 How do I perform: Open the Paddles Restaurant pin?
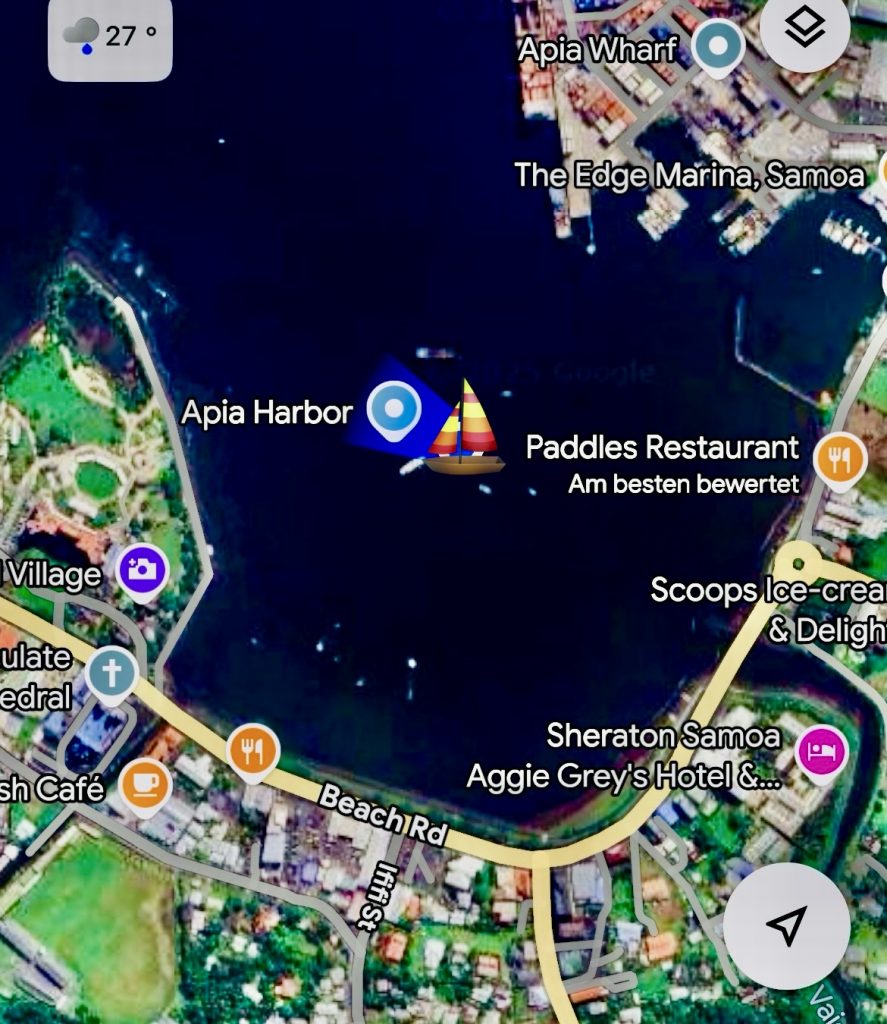840,459
